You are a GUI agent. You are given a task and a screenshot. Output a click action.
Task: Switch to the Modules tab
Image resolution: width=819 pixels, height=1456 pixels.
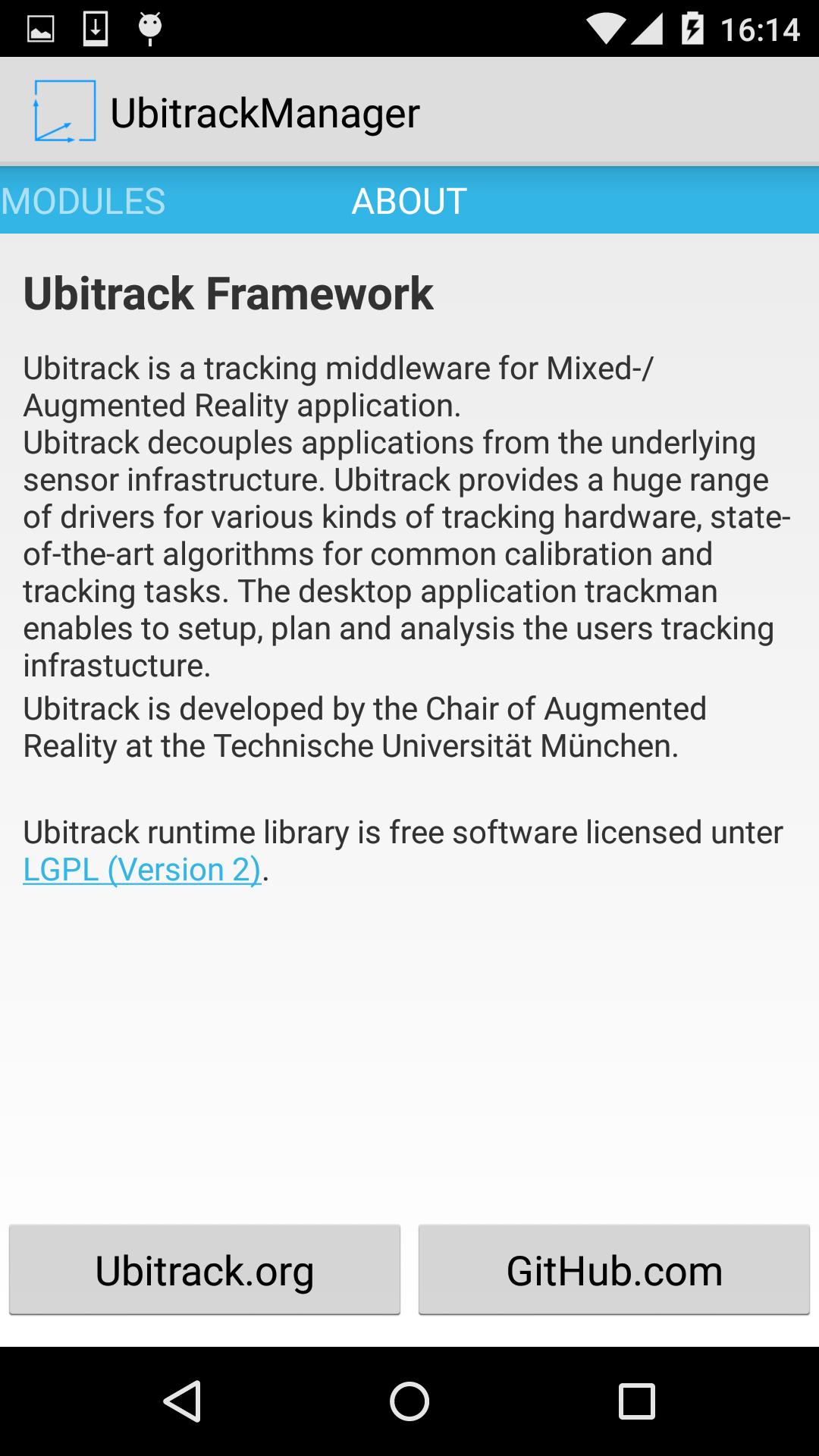83,201
